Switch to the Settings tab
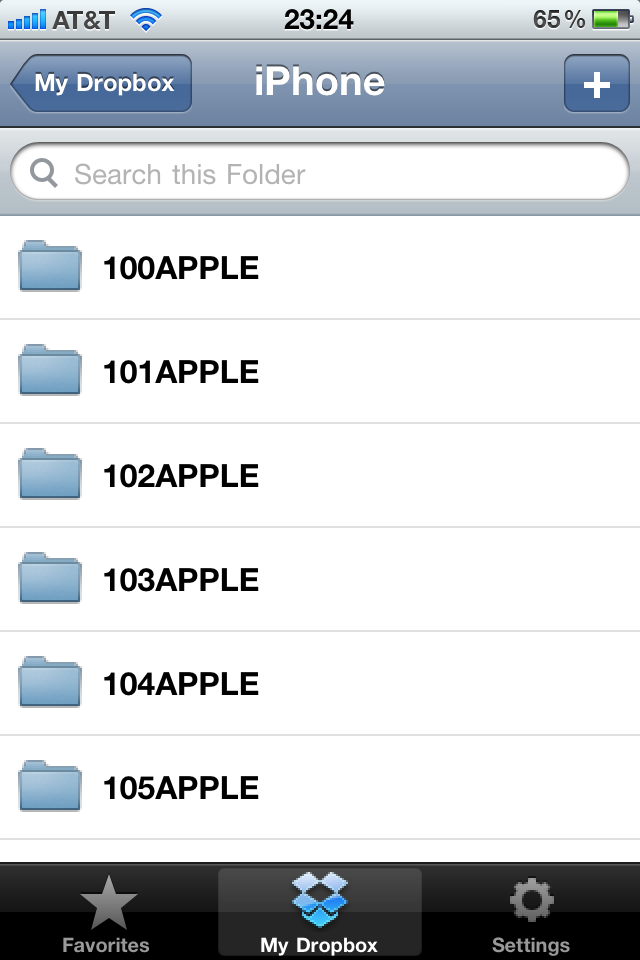The image size is (640, 960). click(531, 914)
